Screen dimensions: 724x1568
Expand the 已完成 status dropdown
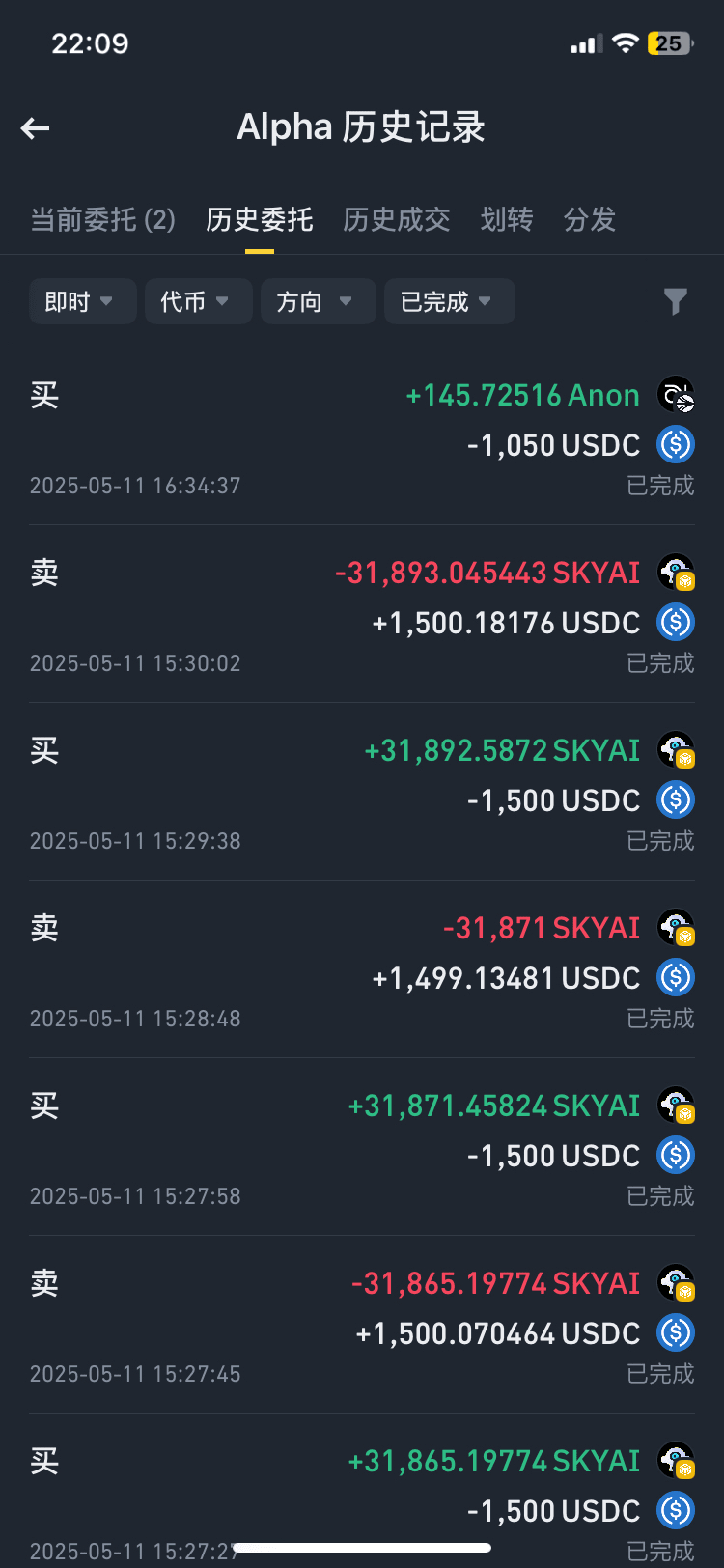point(450,301)
